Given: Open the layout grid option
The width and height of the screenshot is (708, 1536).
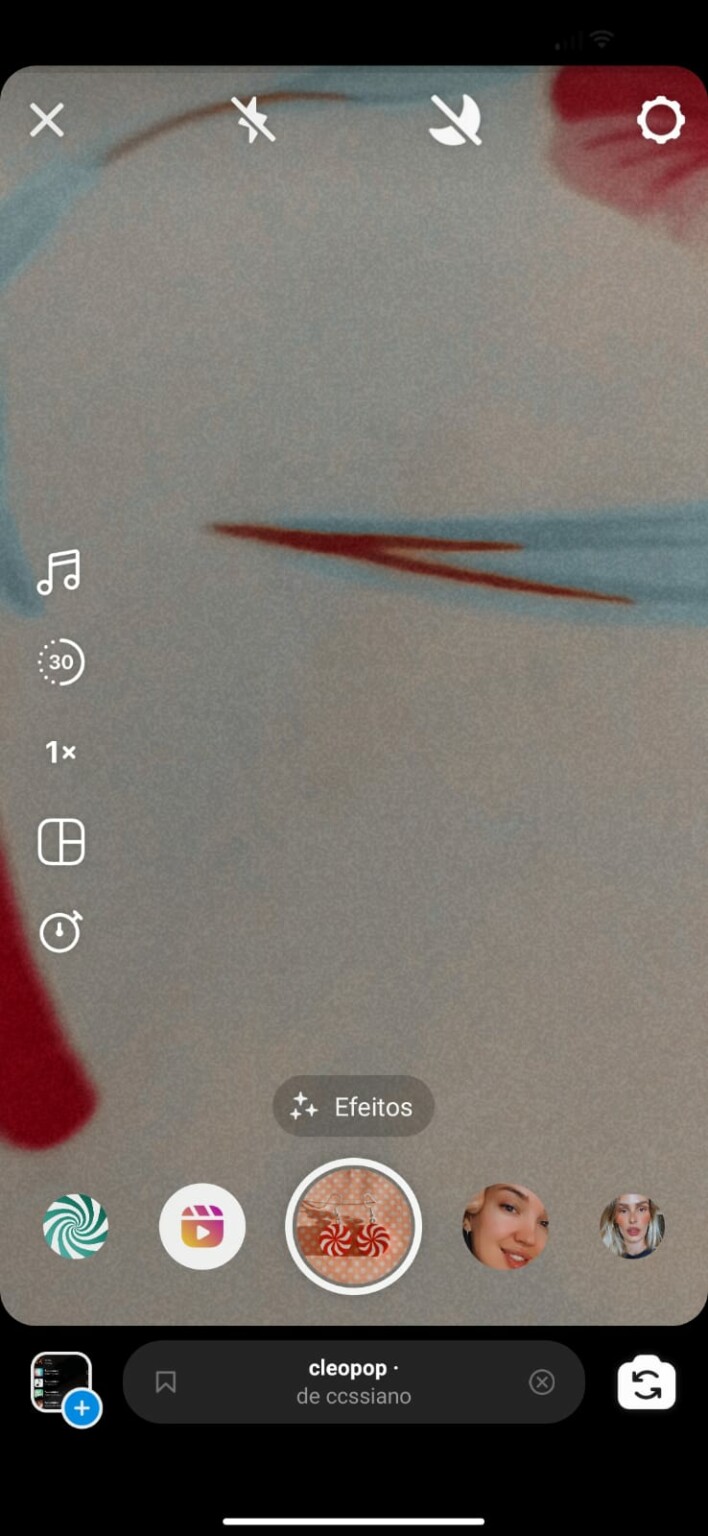Looking at the screenshot, I should [x=61, y=842].
